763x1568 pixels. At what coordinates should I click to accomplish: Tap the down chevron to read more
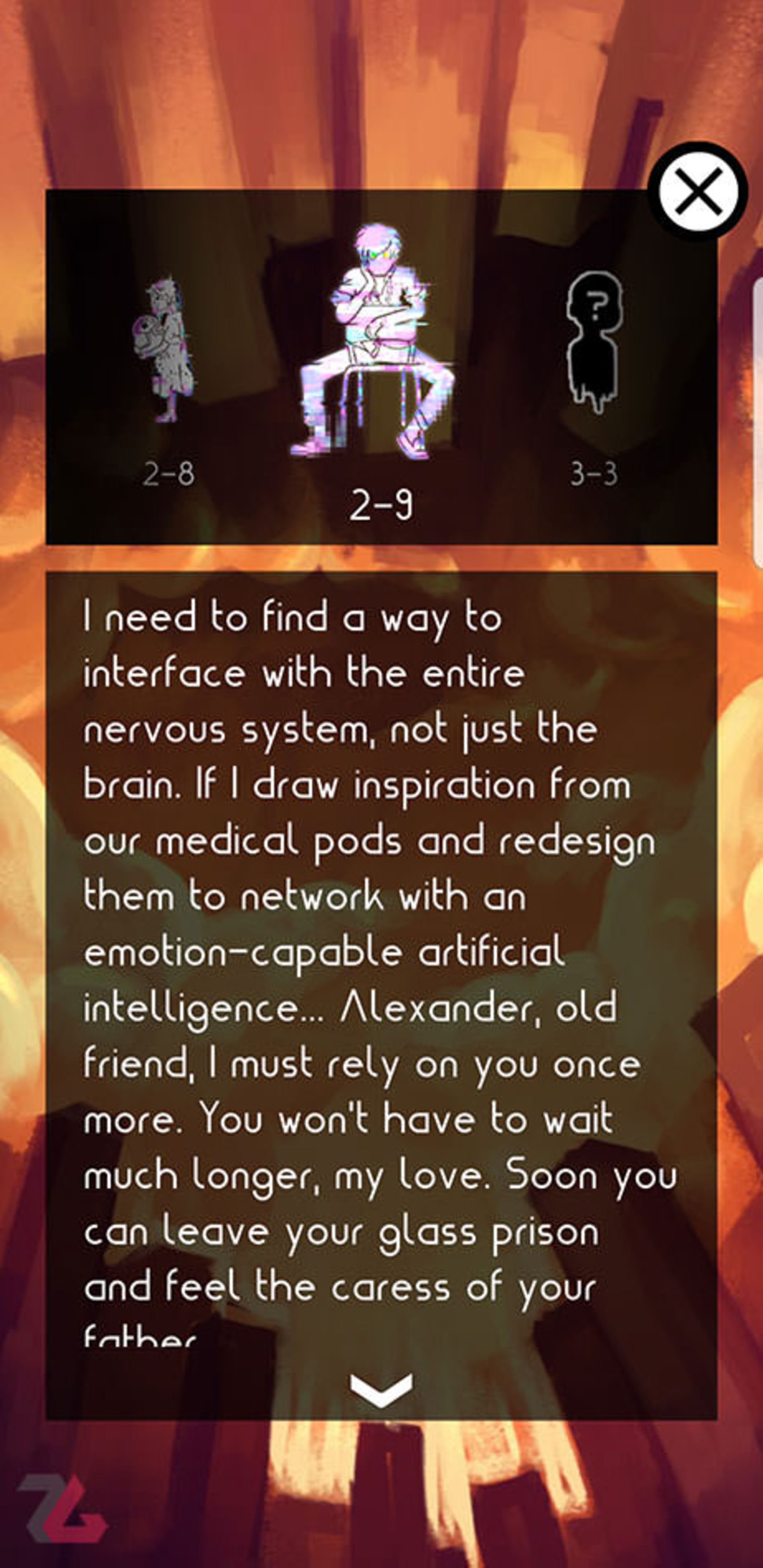click(x=381, y=1390)
